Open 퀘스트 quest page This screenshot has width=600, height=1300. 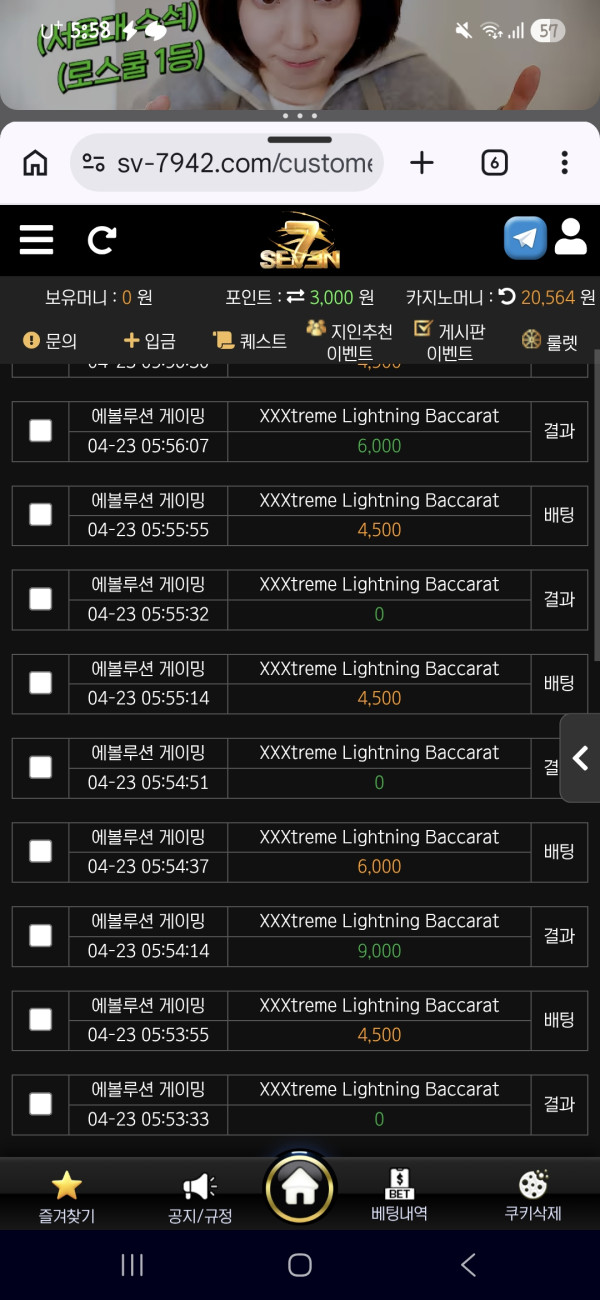[250, 341]
